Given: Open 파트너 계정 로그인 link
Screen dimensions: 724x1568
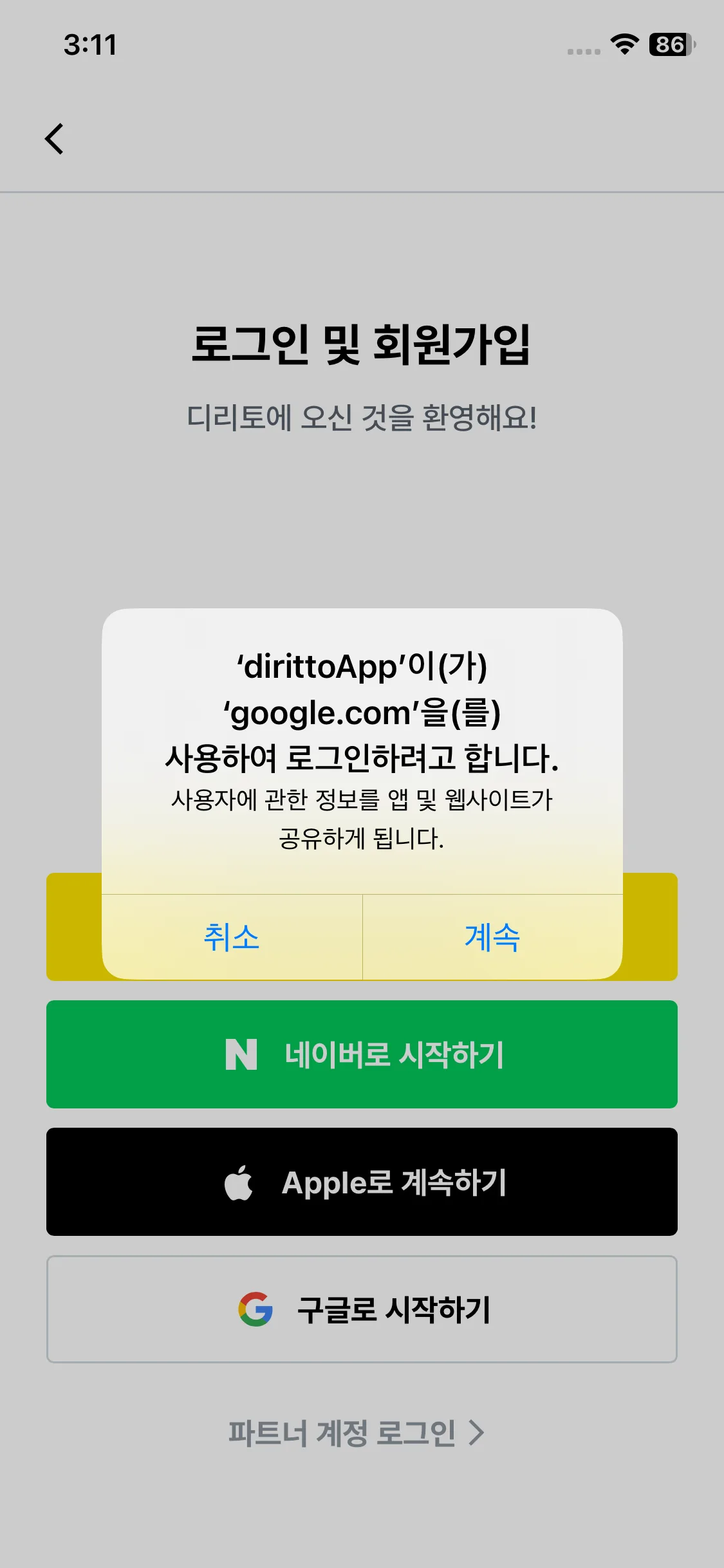Looking at the screenshot, I should click(x=356, y=1433).
